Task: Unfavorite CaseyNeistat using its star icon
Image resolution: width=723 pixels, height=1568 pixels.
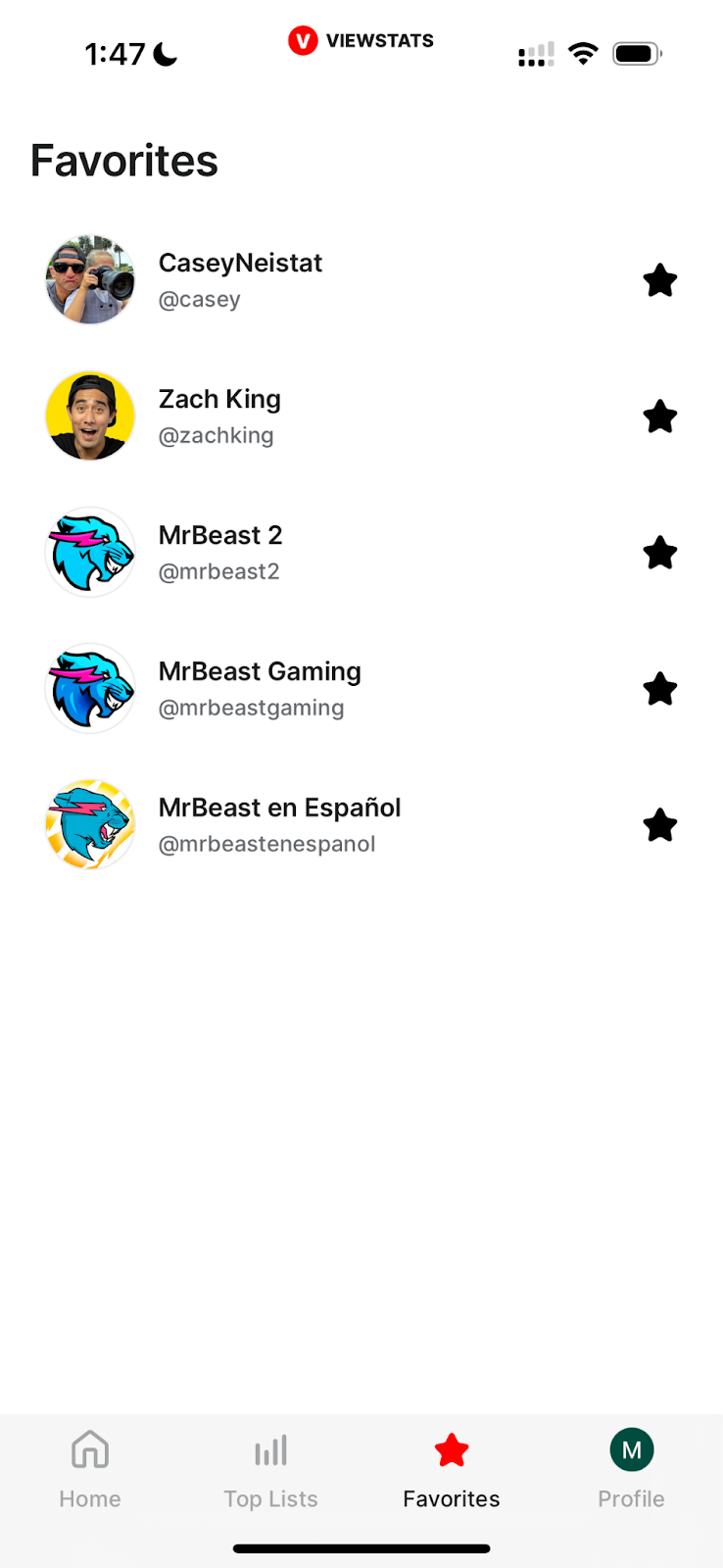Action: coord(660,280)
